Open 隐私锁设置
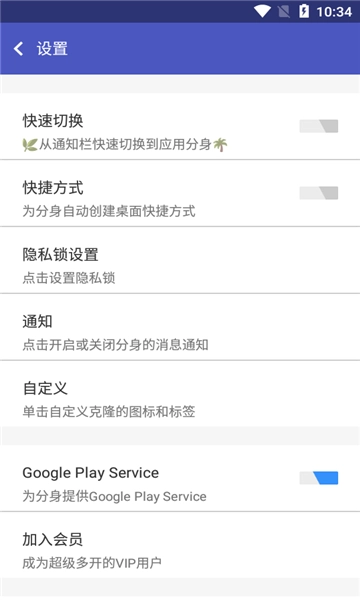The image size is (360, 600). point(180,260)
